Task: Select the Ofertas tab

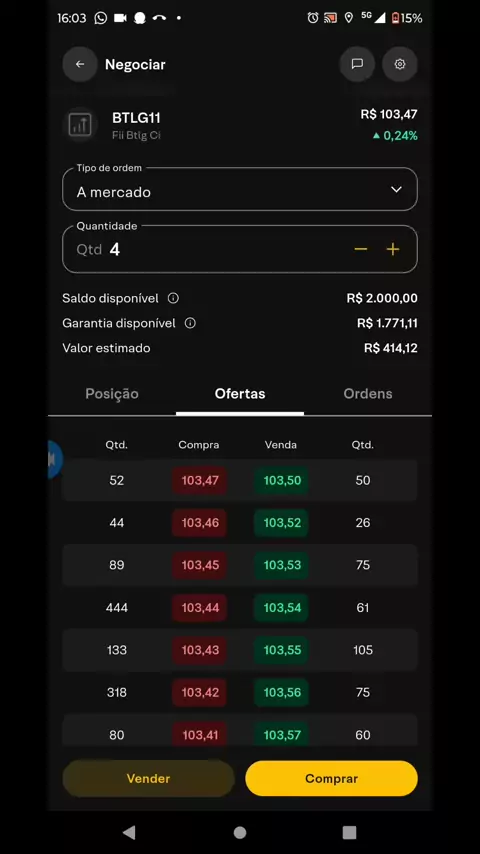Action: 240,394
